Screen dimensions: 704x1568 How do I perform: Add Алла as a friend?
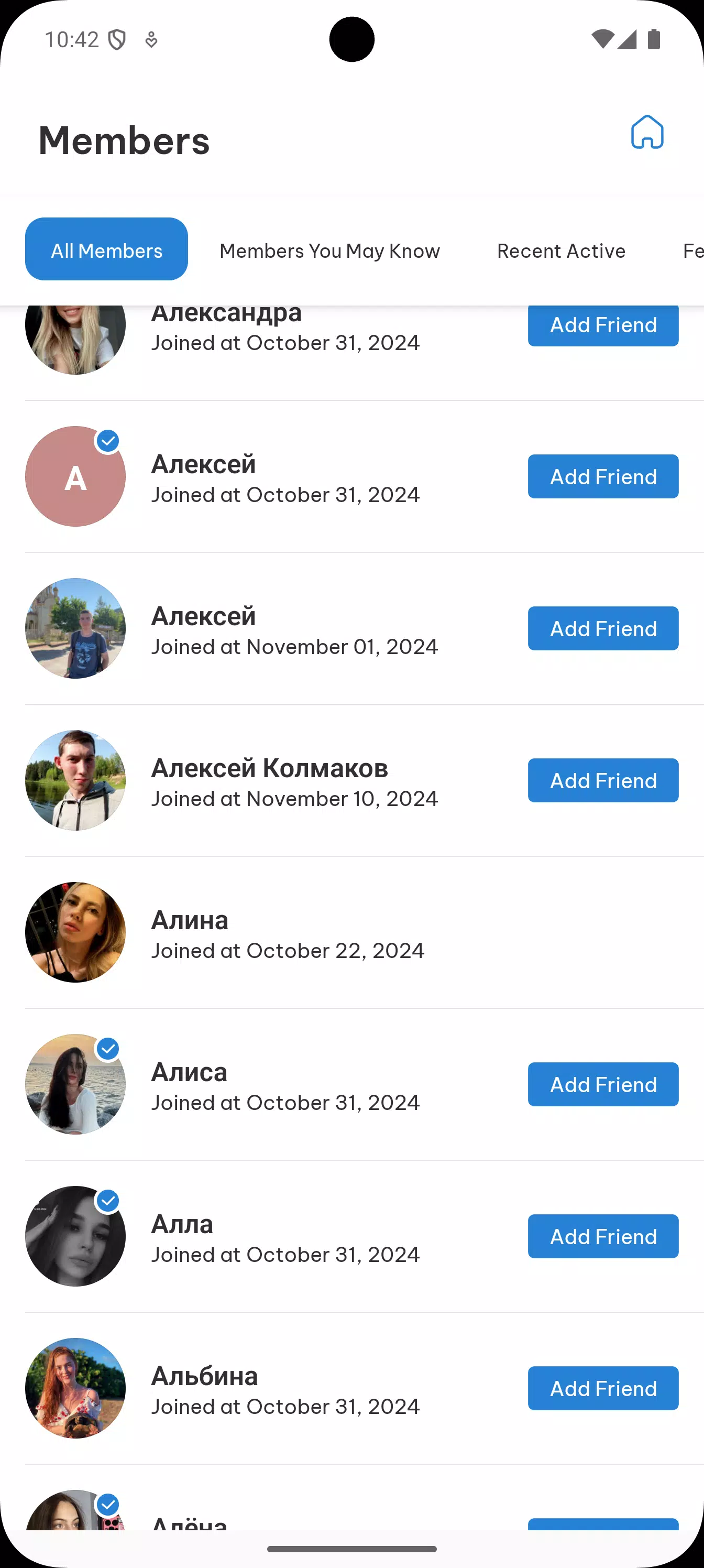(x=602, y=1236)
